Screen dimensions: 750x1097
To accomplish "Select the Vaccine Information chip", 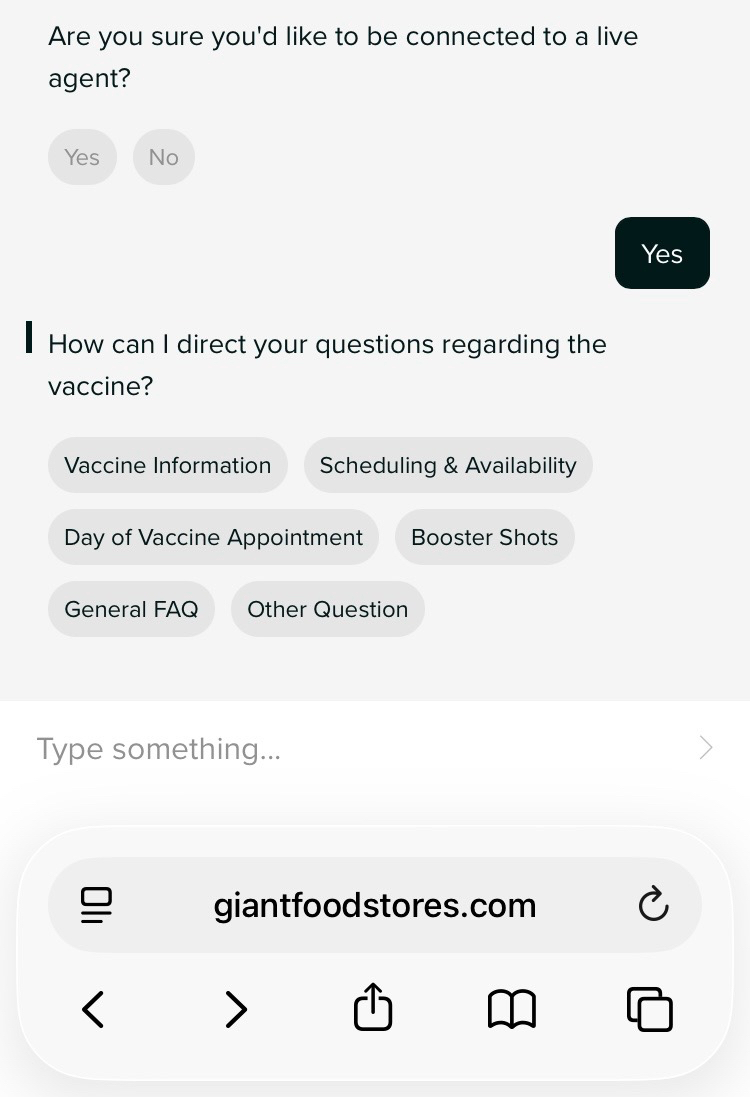I will point(167,465).
